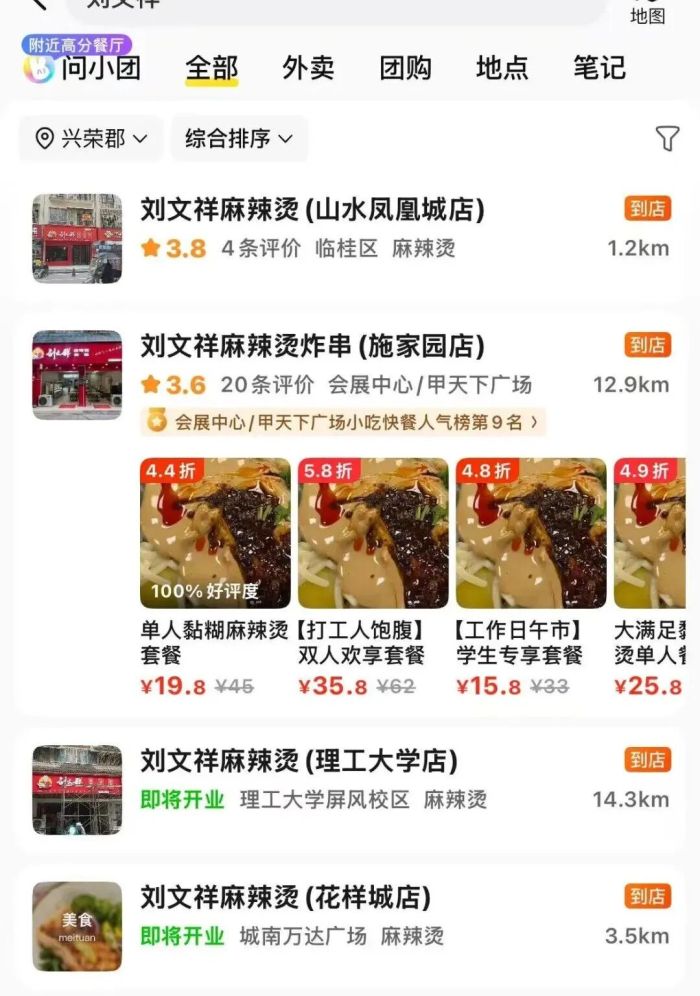The image size is (700, 996).
Task: Open the filter funnel icon
Action: click(x=667, y=139)
